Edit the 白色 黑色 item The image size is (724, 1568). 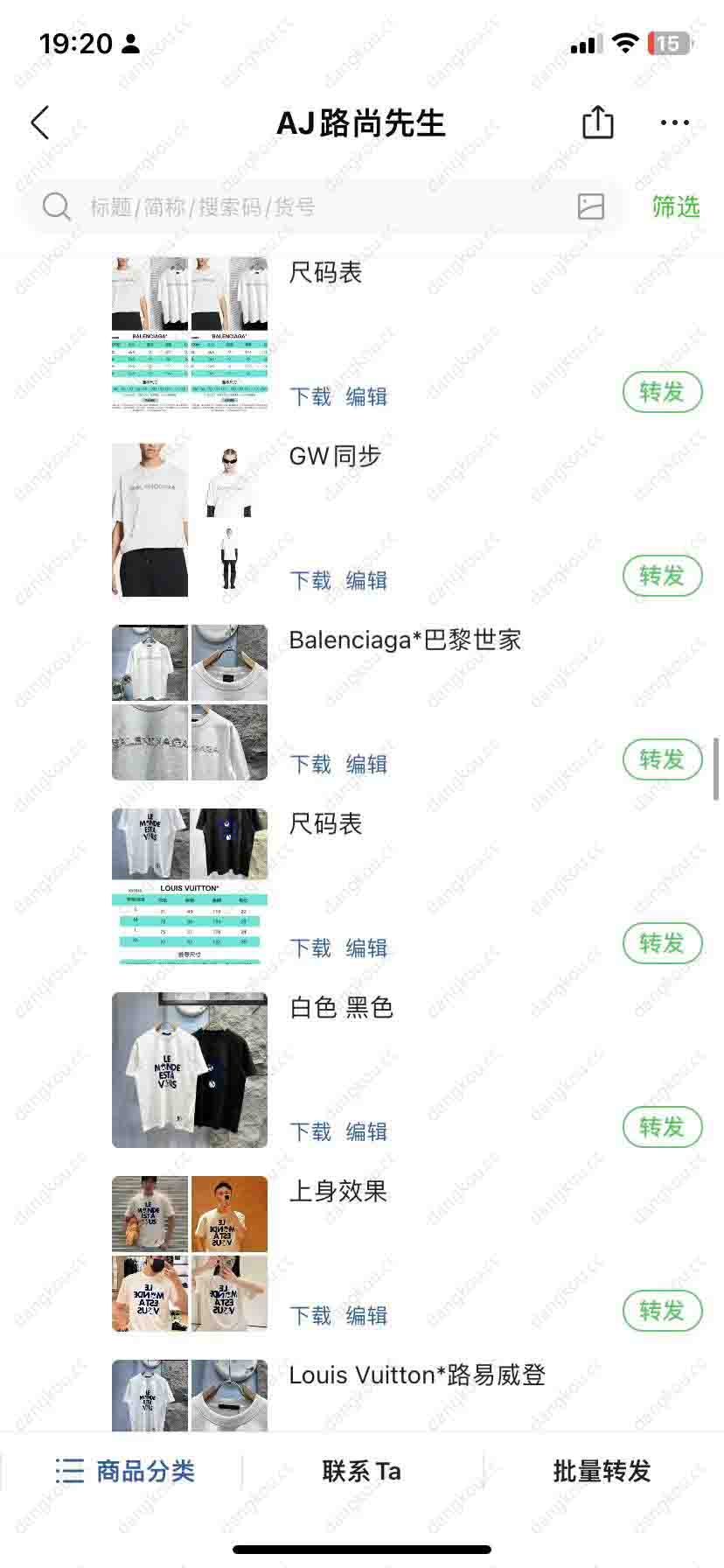click(366, 1131)
